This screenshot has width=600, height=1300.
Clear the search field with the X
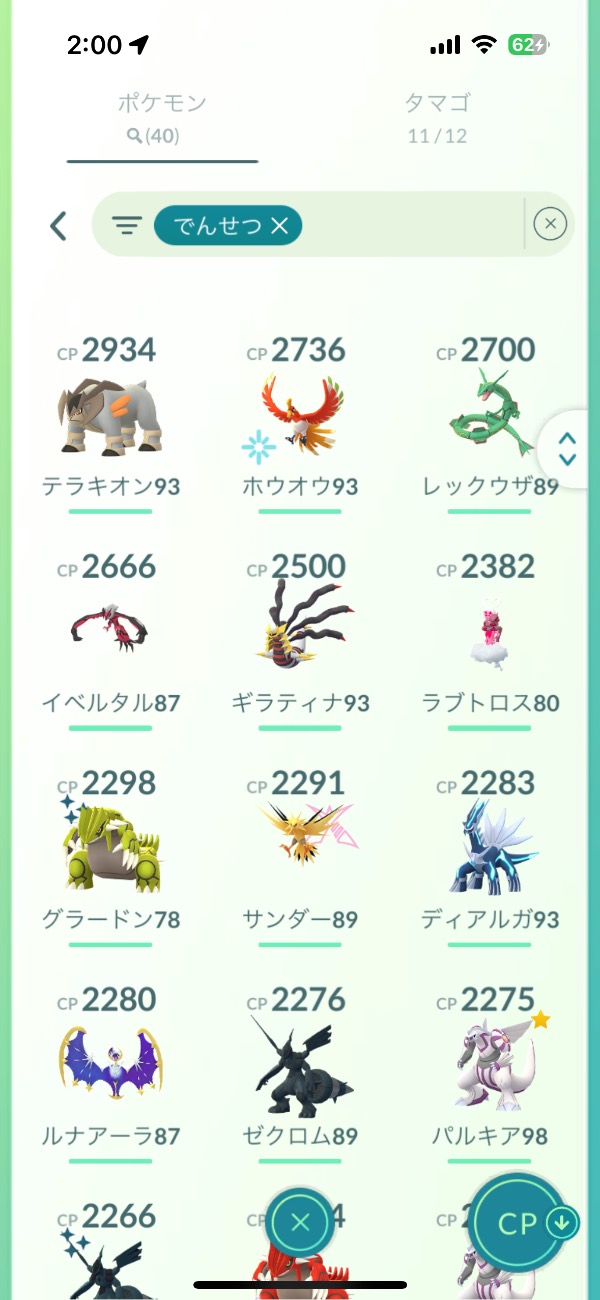pos(550,225)
